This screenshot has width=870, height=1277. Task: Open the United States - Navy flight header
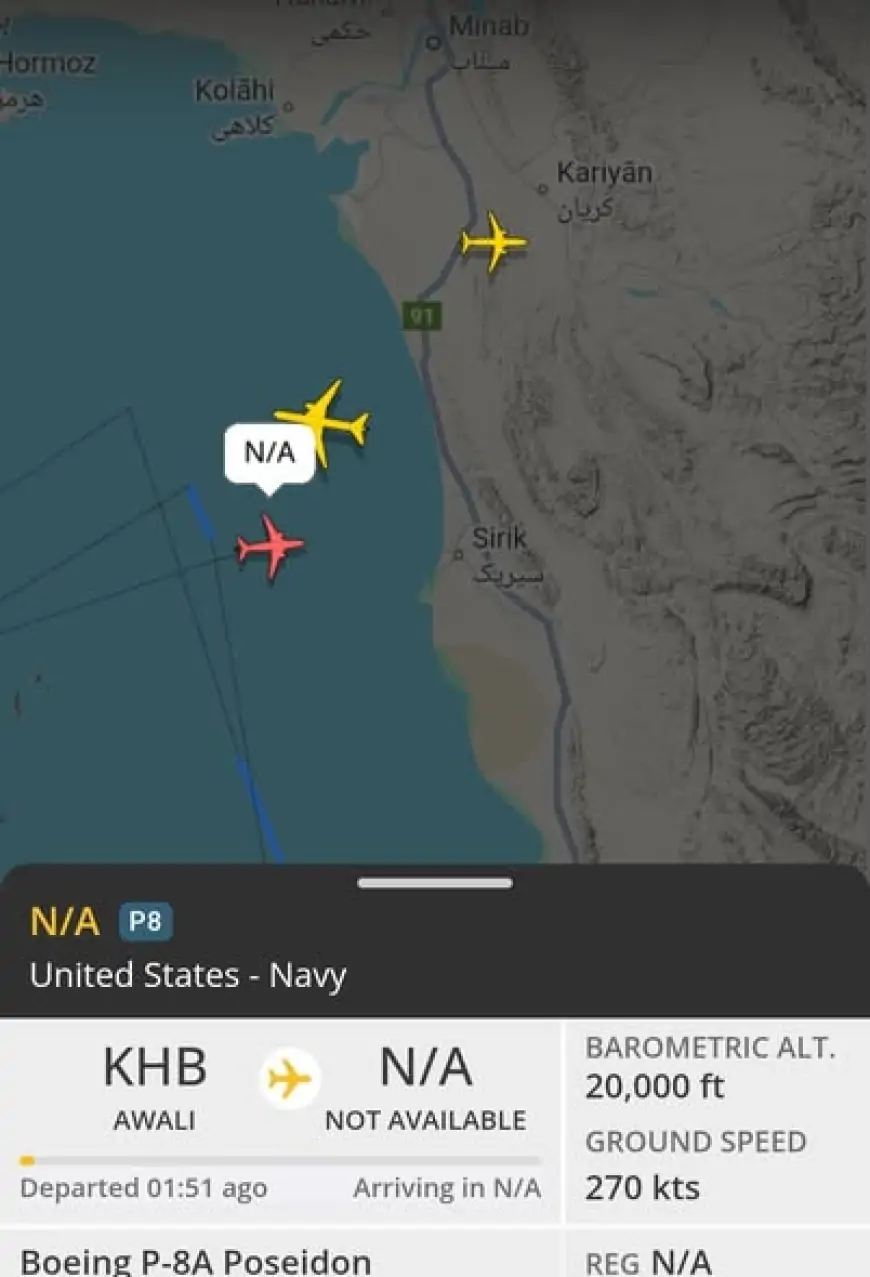tap(189, 975)
